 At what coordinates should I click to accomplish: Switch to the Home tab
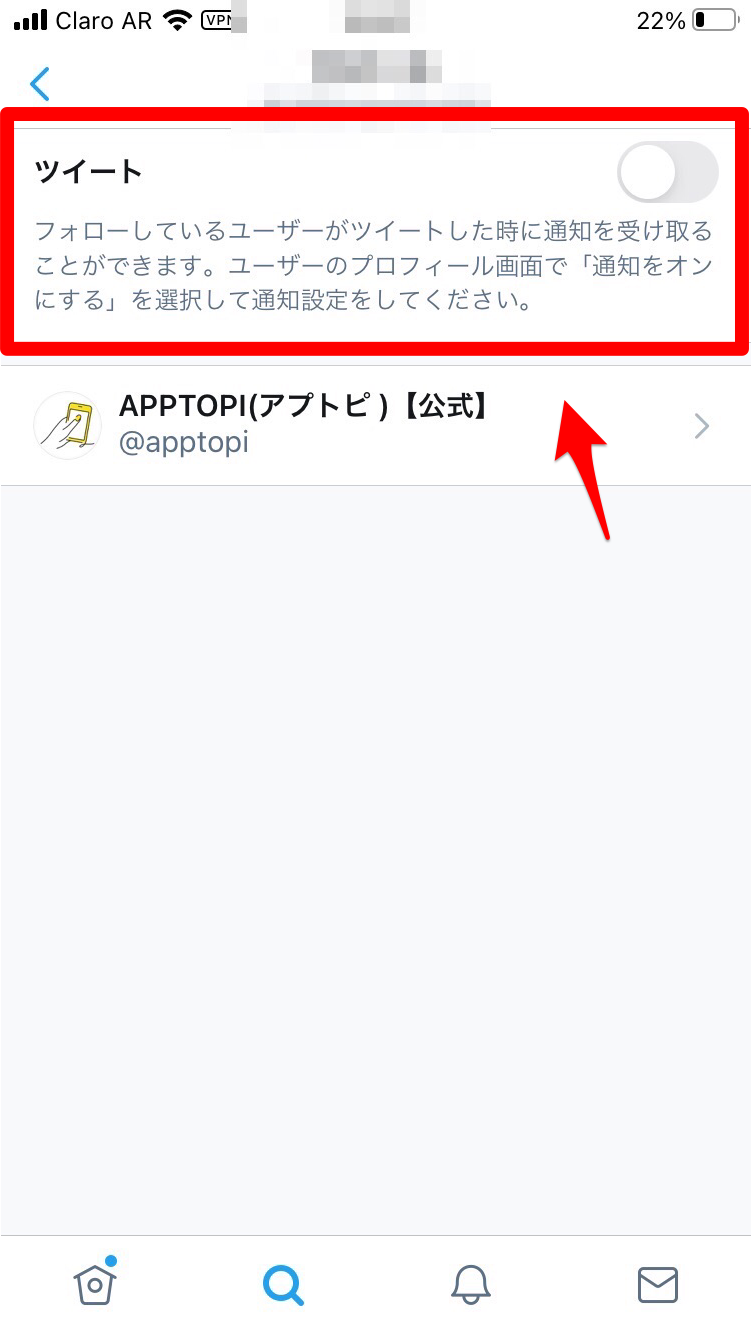click(95, 1283)
